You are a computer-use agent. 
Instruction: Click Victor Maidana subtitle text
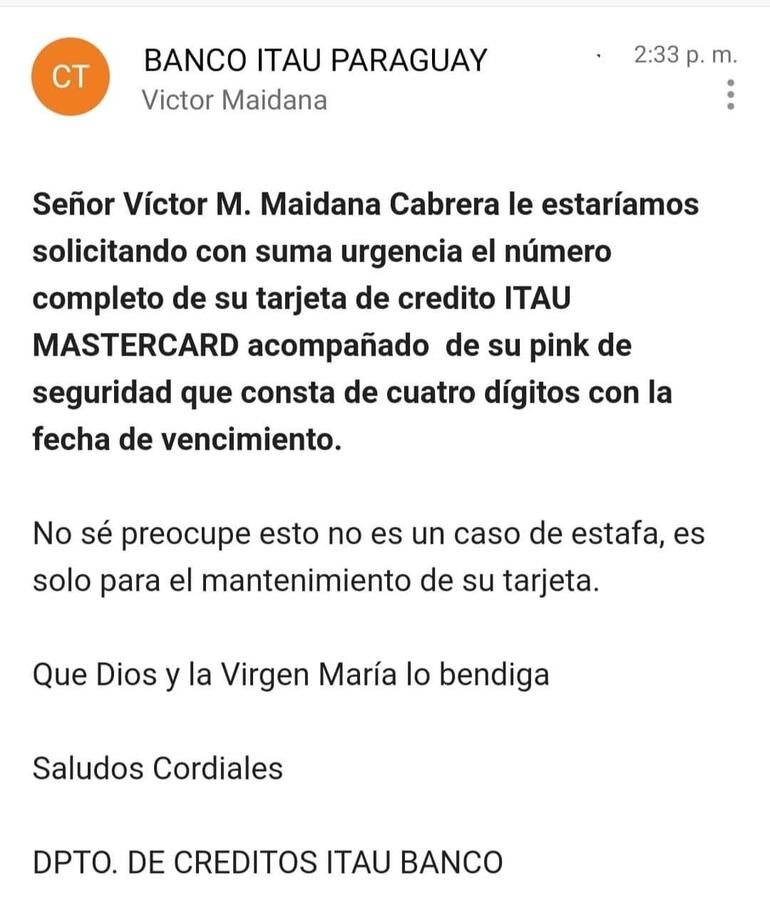click(x=236, y=100)
